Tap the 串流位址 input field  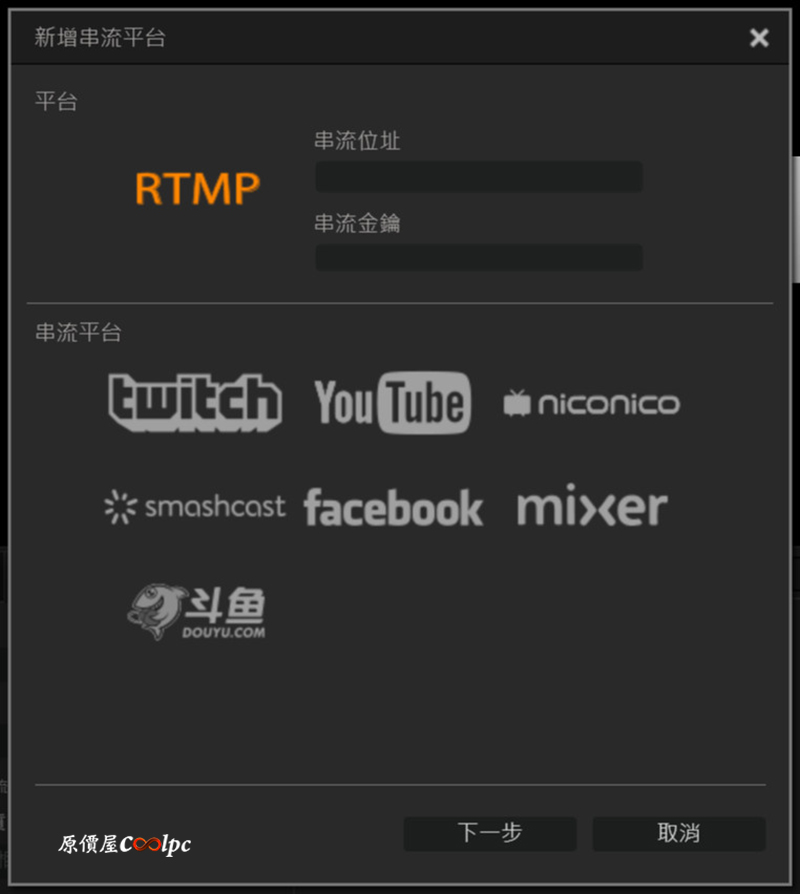coord(478,177)
